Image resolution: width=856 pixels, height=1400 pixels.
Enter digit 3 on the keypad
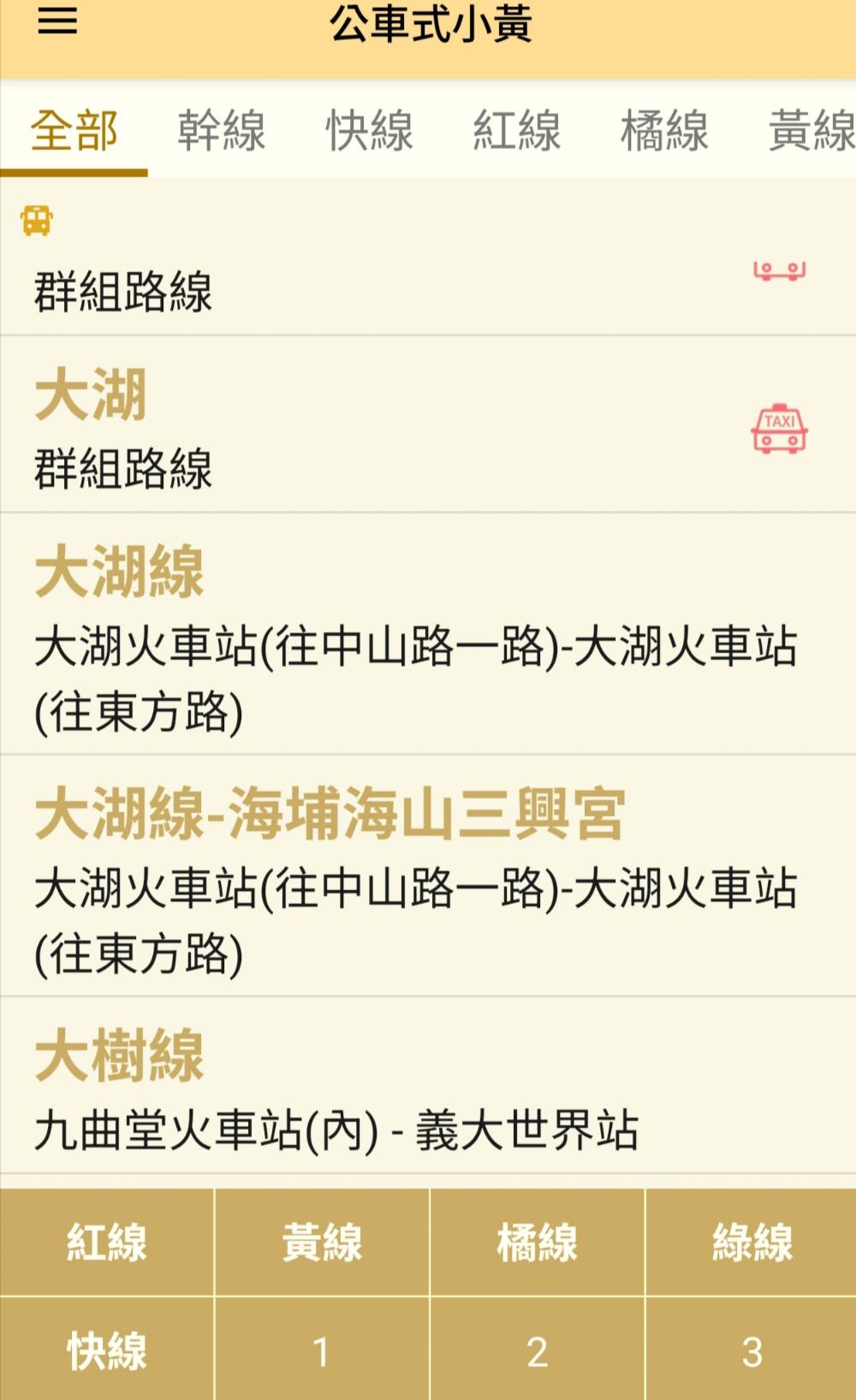[x=752, y=1350]
